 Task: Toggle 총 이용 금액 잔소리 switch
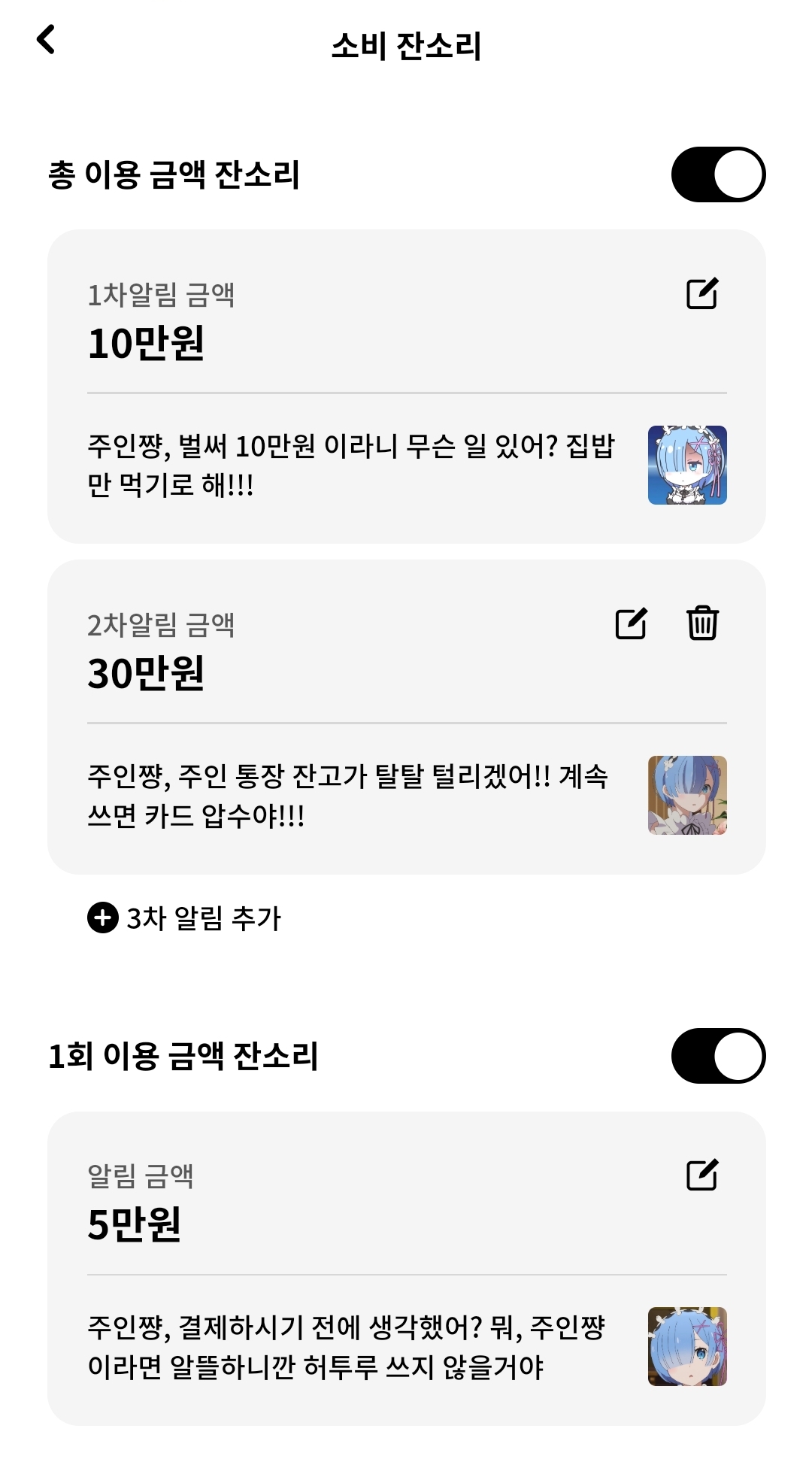(718, 174)
